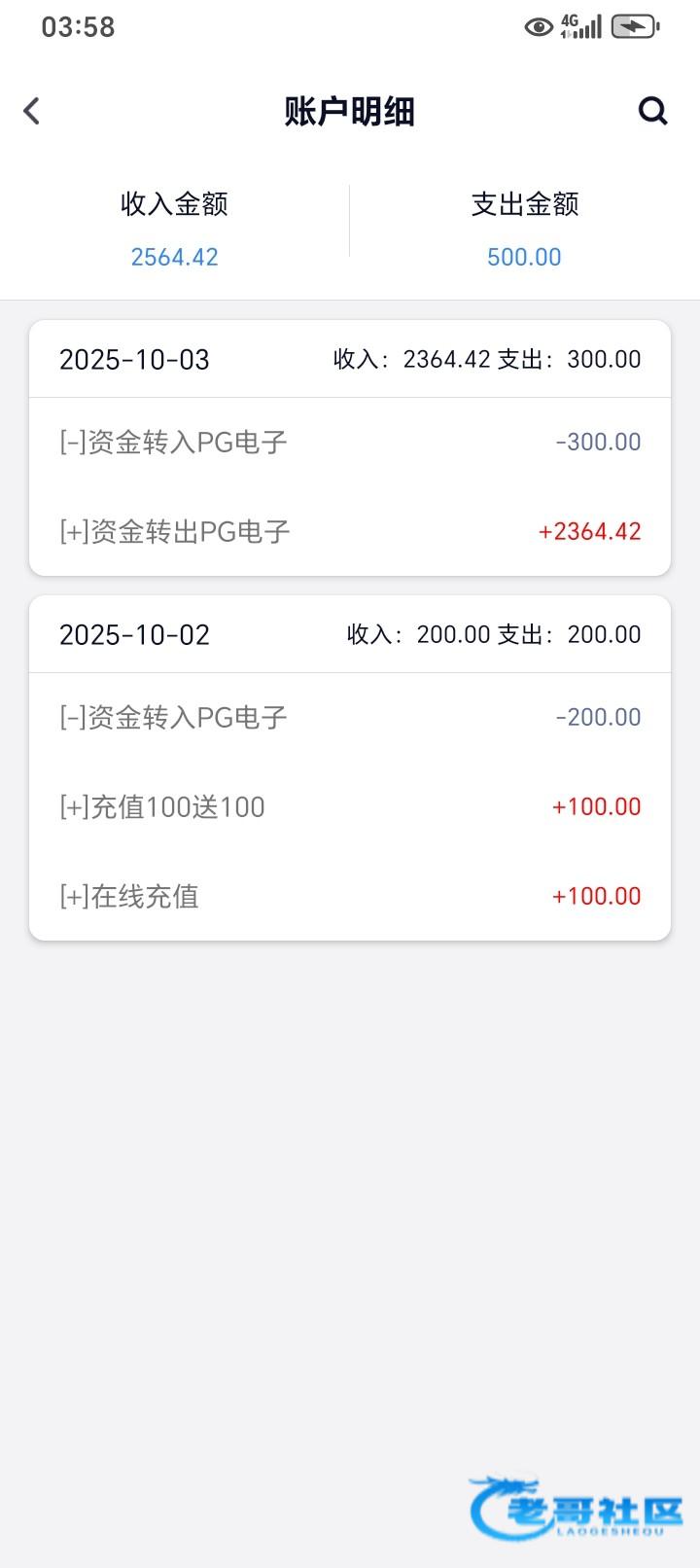
Task: Open the search magnifier icon
Action: (652, 111)
